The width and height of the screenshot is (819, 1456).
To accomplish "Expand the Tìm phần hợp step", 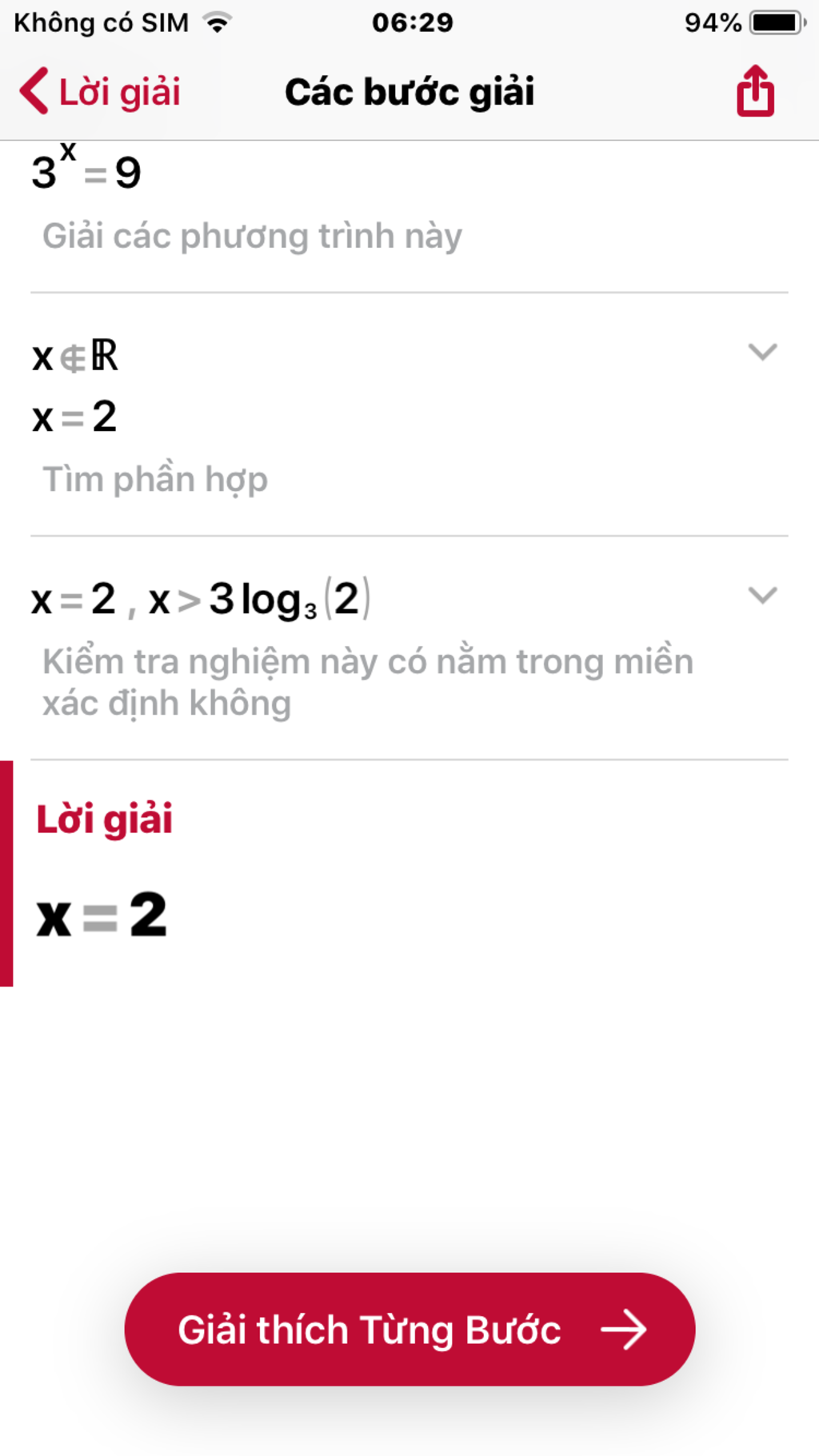I will pyautogui.click(x=761, y=352).
